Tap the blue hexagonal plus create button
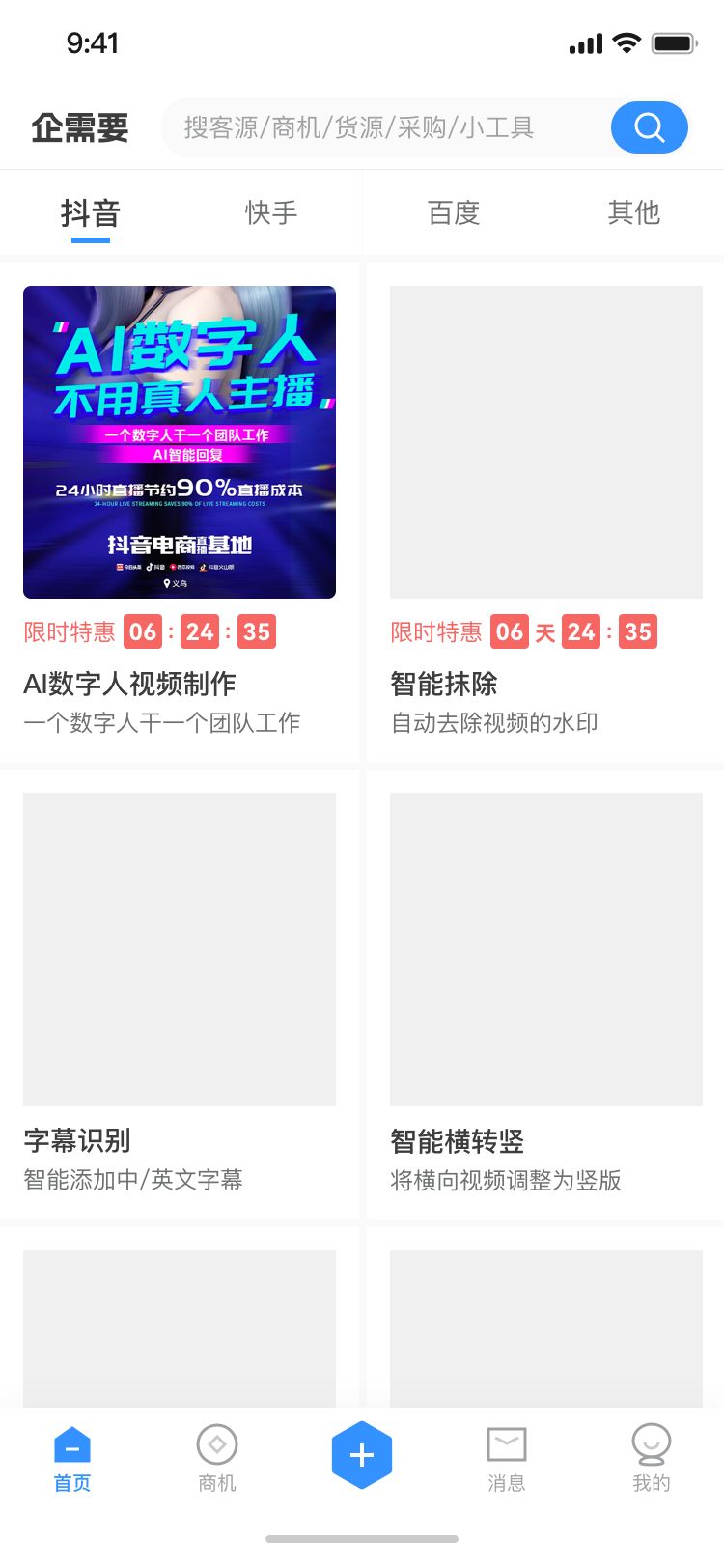Image resolution: width=724 pixels, height=1568 pixels. click(x=362, y=1454)
